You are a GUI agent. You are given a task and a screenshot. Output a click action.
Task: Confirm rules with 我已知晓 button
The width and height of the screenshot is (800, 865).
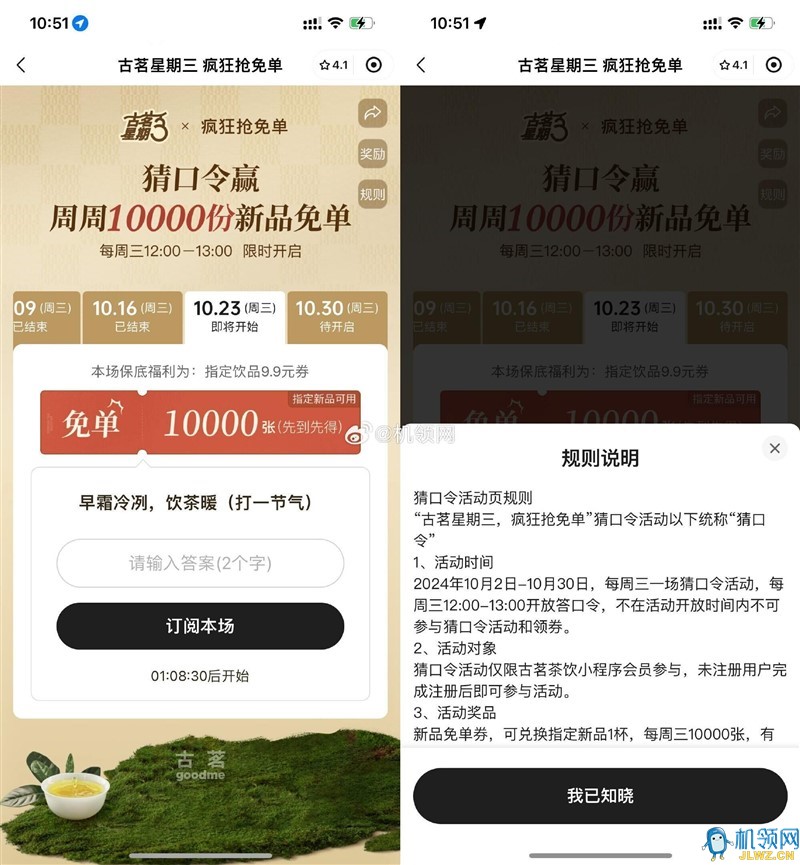click(x=600, y=796)
